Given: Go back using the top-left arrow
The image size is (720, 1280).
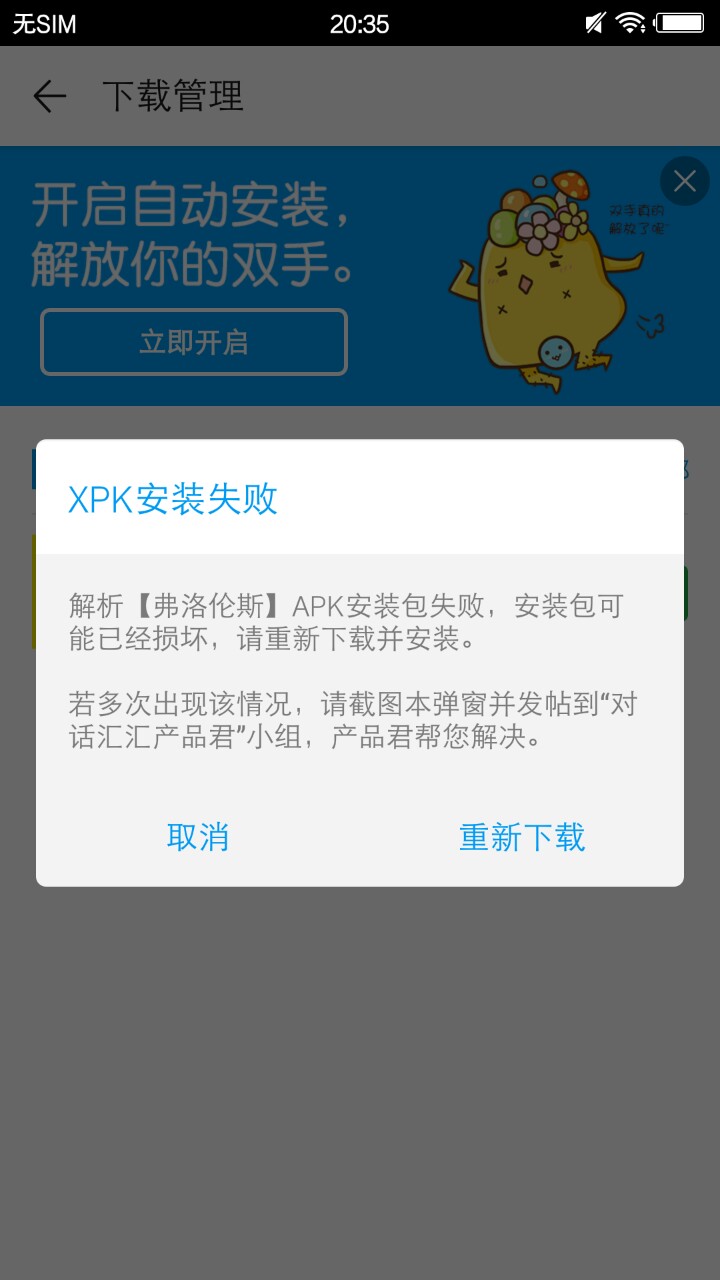Looking at the screenshot, I should [x=49, y=96].
